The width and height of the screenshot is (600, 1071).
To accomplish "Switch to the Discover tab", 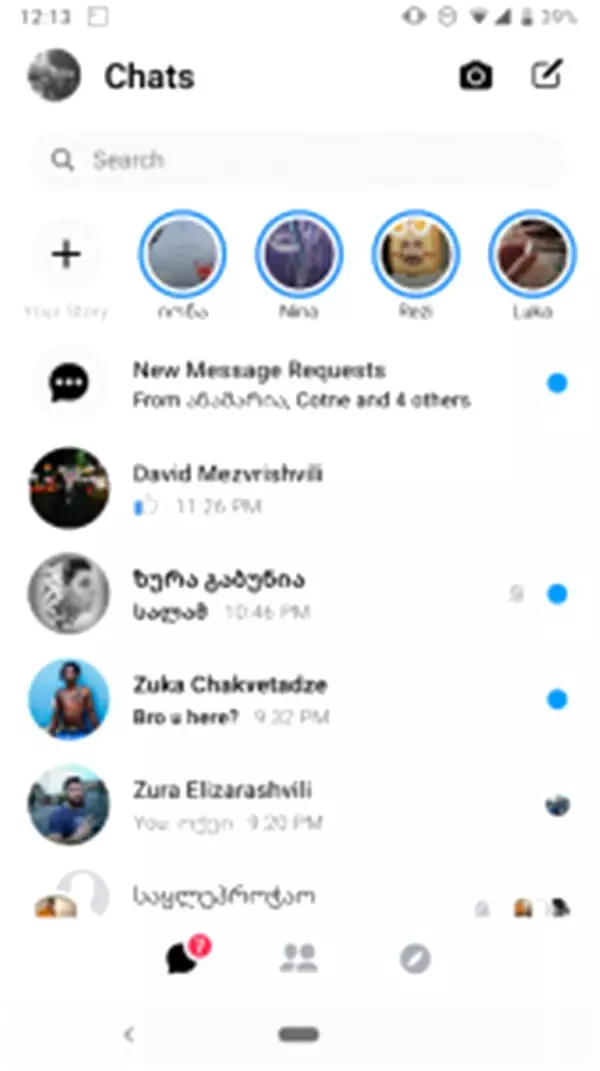I will [415, 959].
